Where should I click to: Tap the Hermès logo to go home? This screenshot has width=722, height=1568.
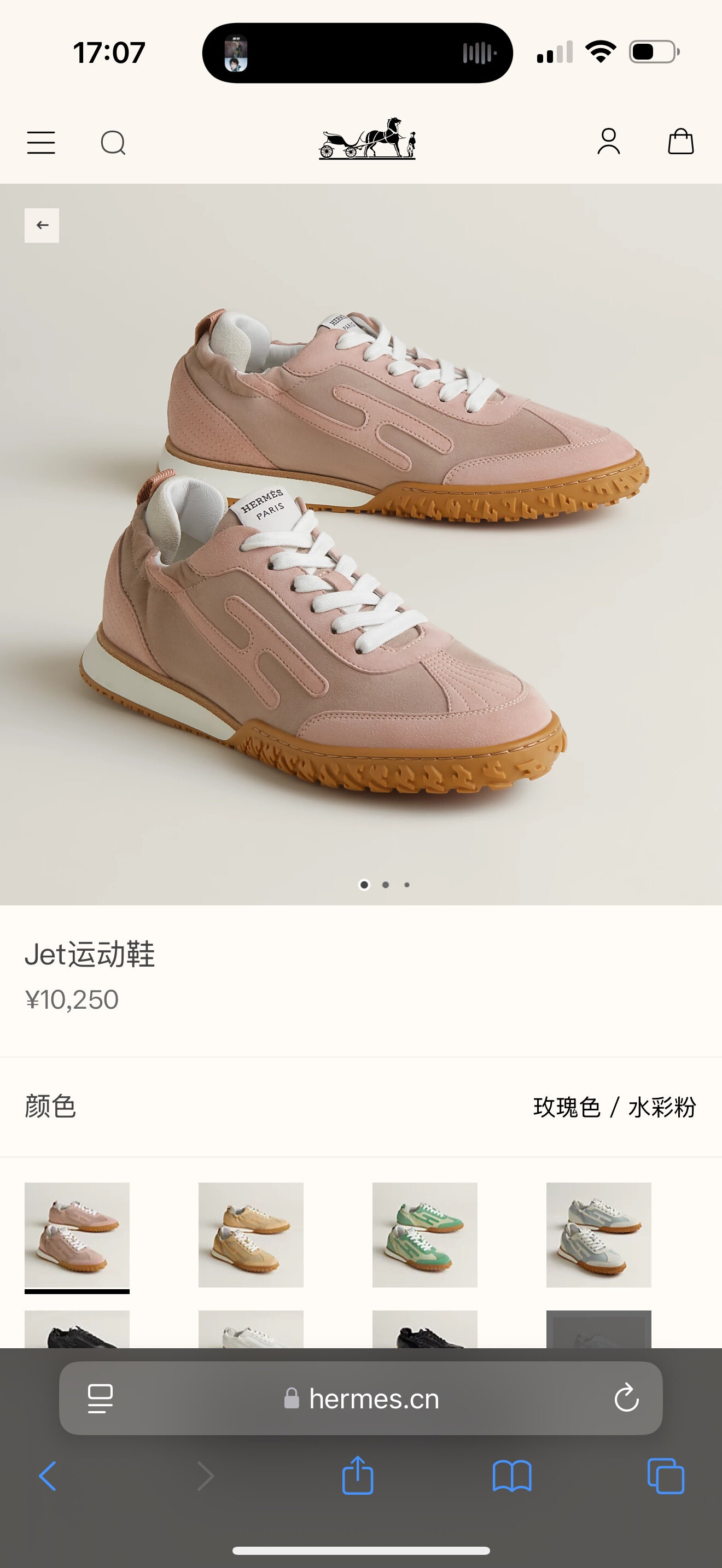point(367,139)
